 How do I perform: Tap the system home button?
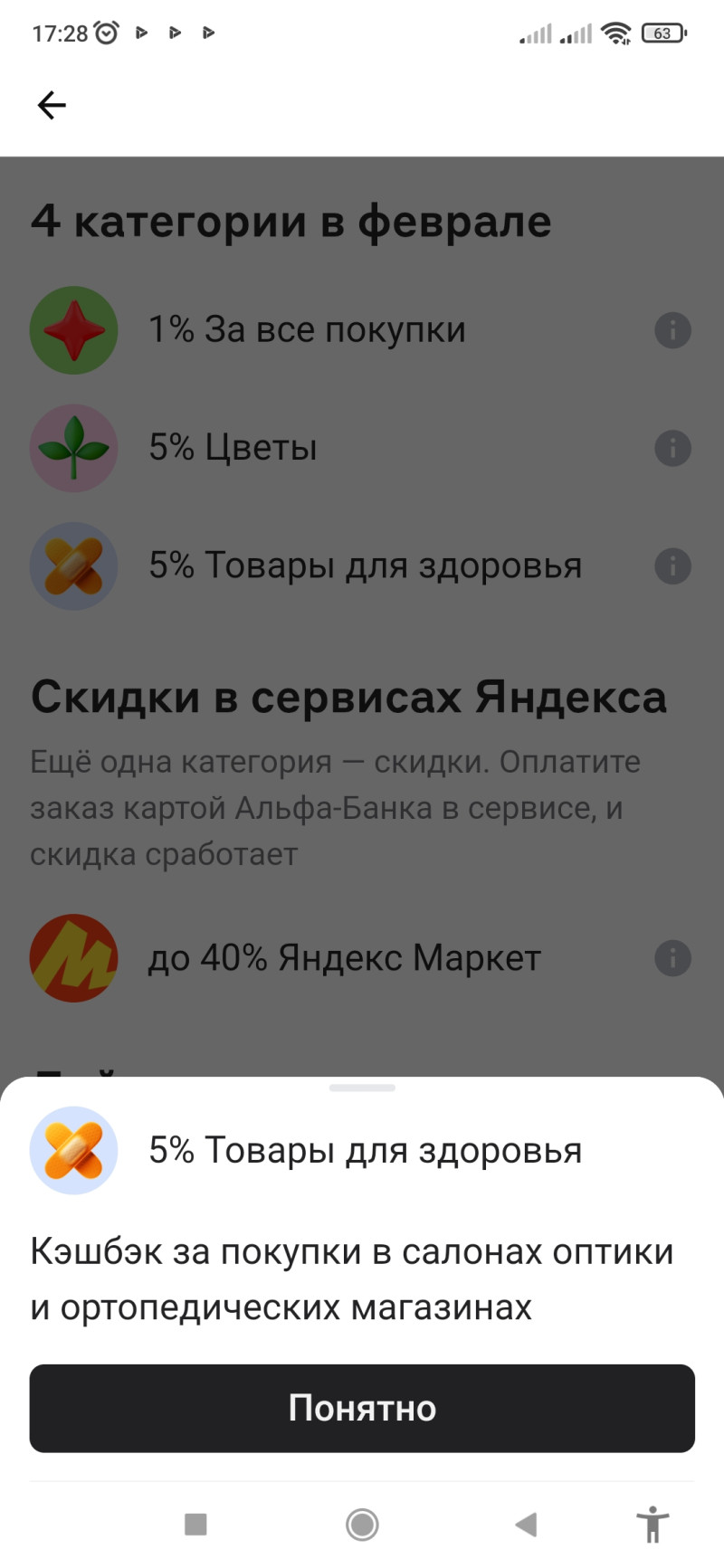point(362,1525)
